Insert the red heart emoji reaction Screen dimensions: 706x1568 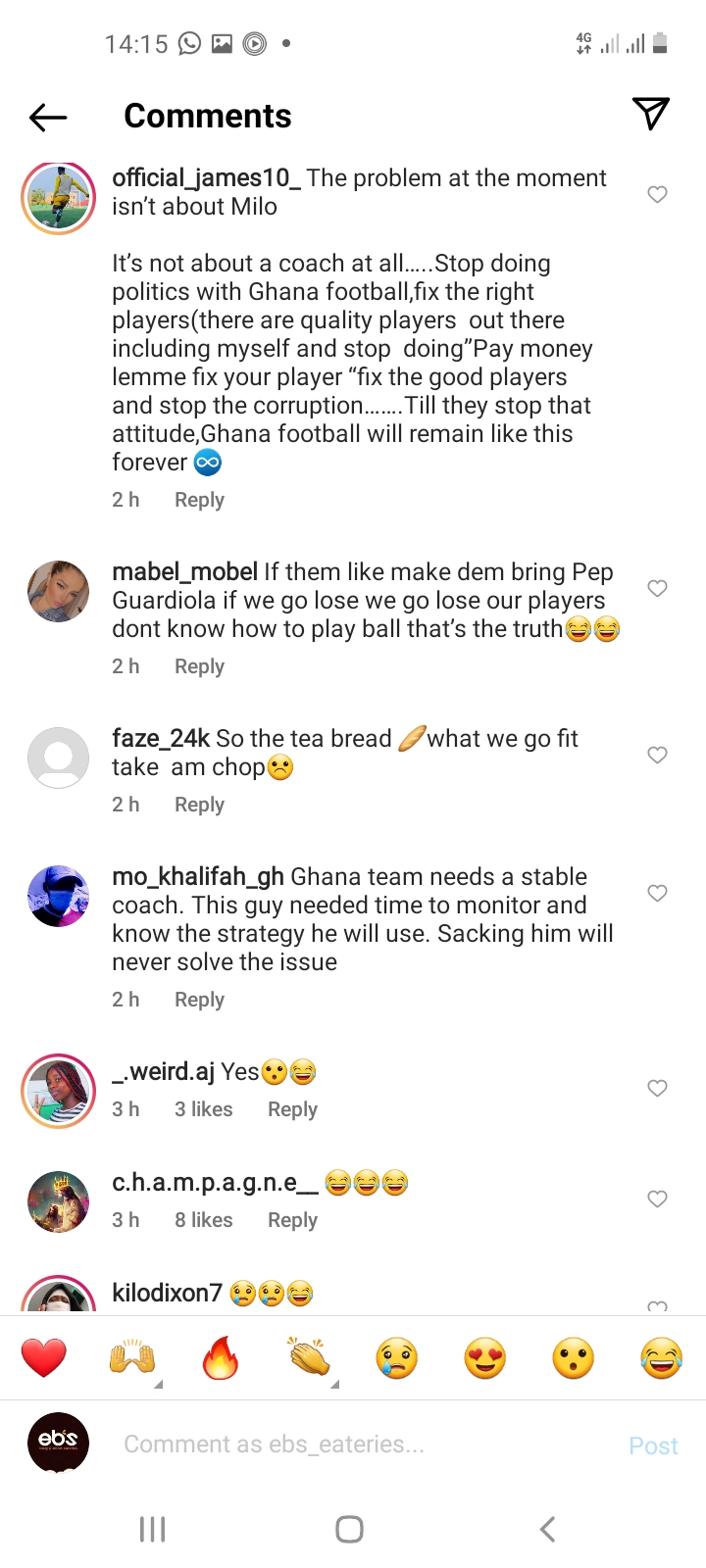point(44,1359)
